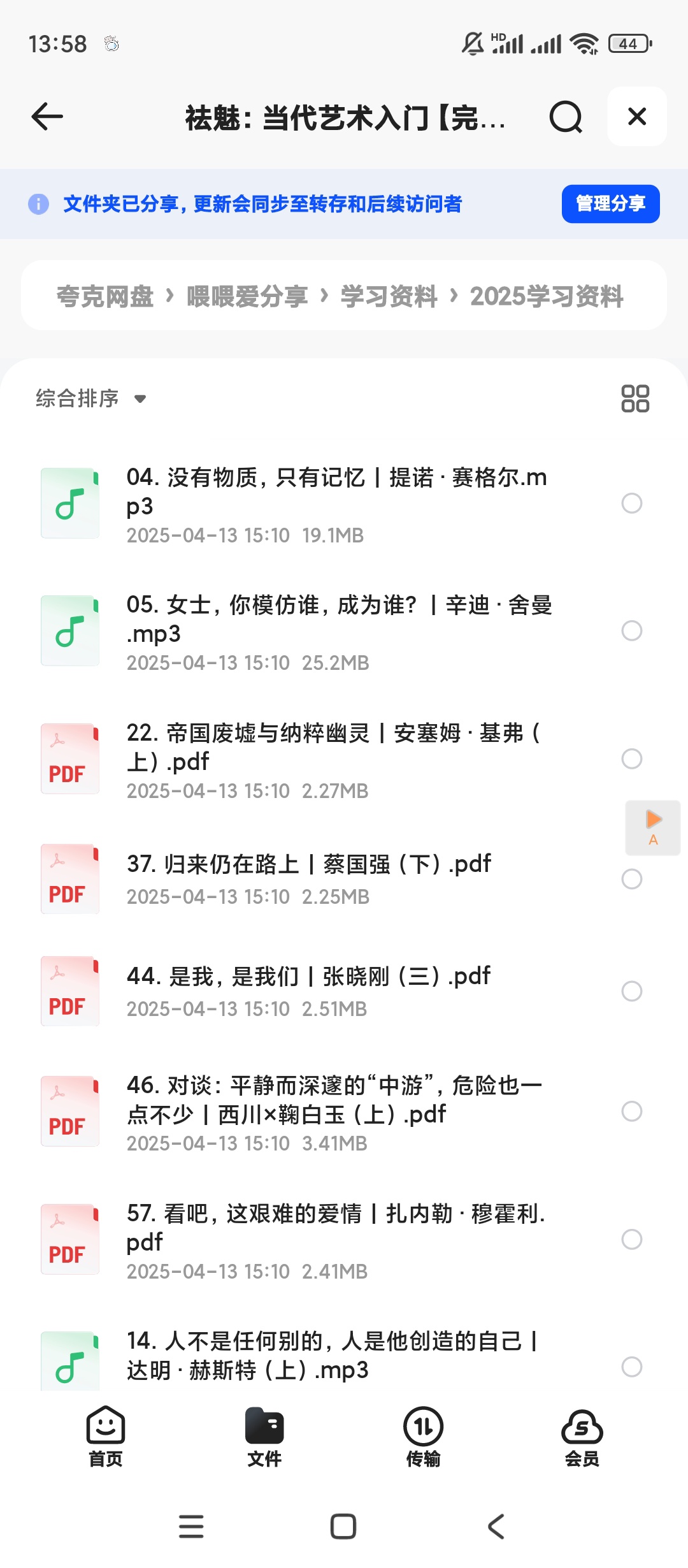Open the 综合排序 sort dropdown
The image size is (688, 1568).
tap(89, 398)
